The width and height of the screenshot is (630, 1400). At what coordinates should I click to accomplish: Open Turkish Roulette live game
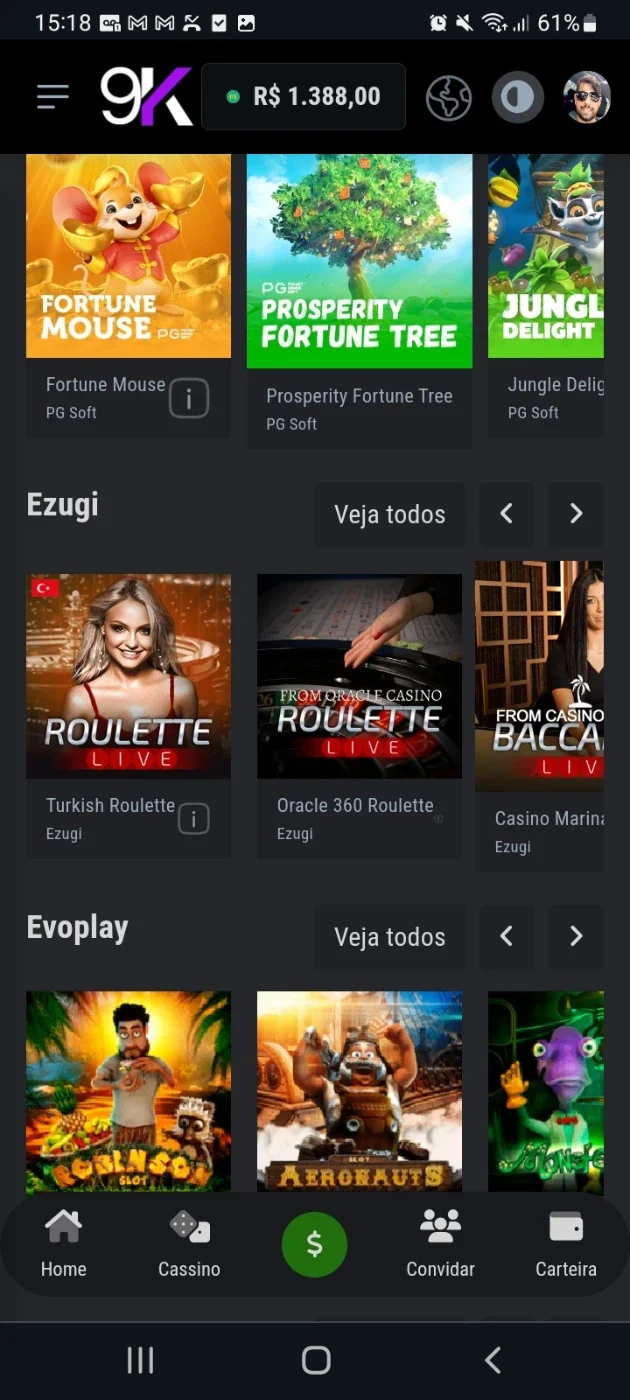(128, 676)
